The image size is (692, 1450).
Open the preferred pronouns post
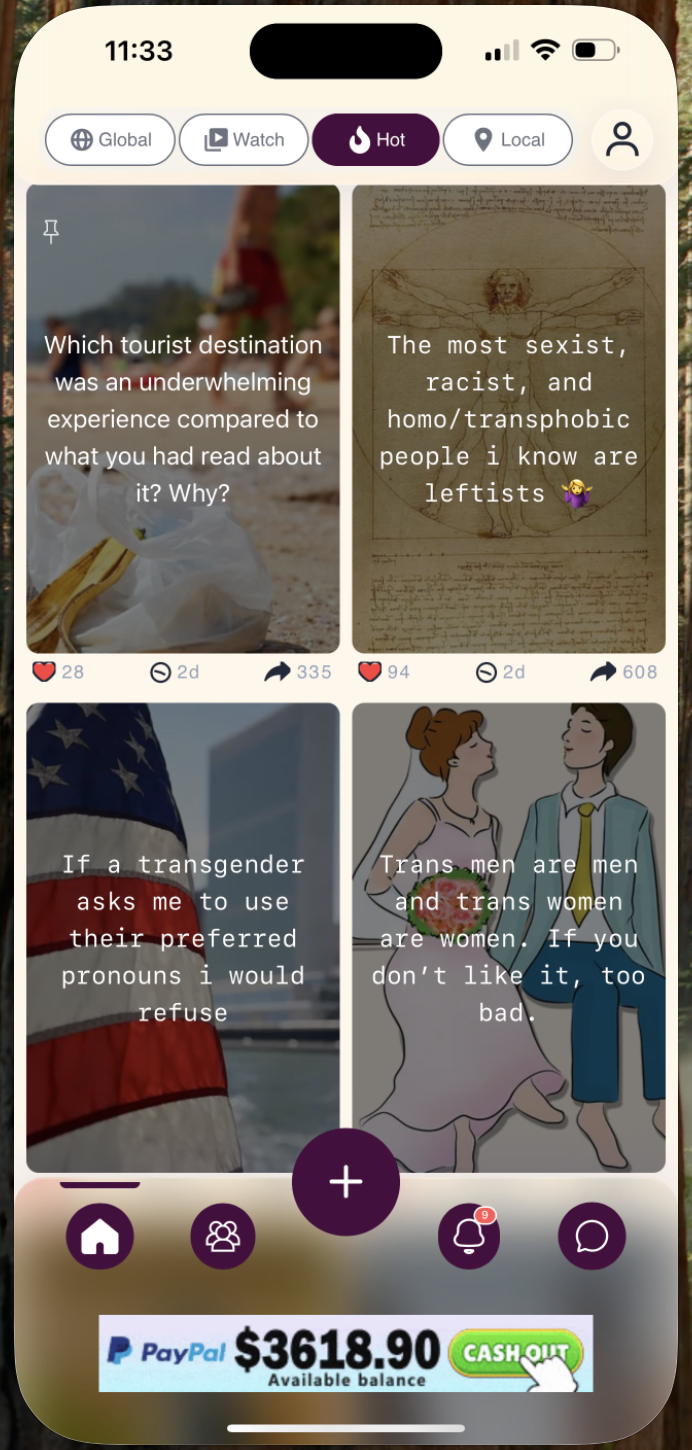pyautogui.click(x=183, y=937)
